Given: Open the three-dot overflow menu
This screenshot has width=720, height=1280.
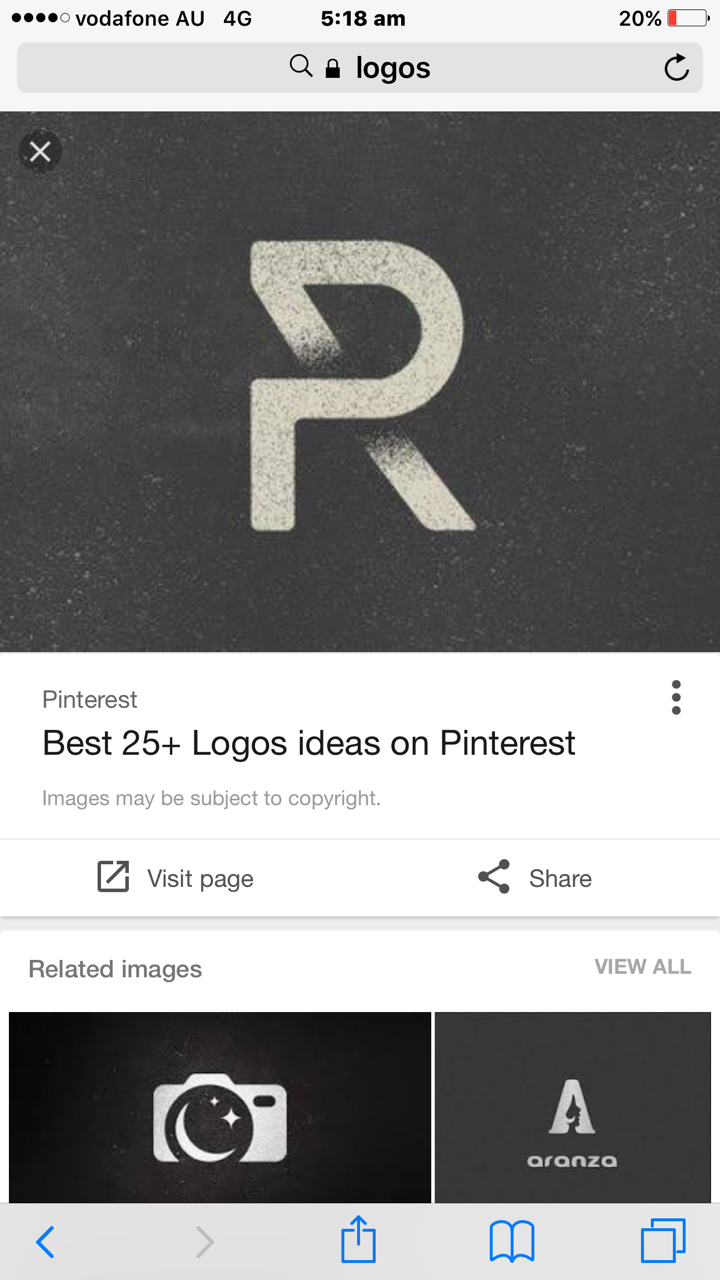Looking at the screenshot, I should pyautogui.click(x=676, y=697).
